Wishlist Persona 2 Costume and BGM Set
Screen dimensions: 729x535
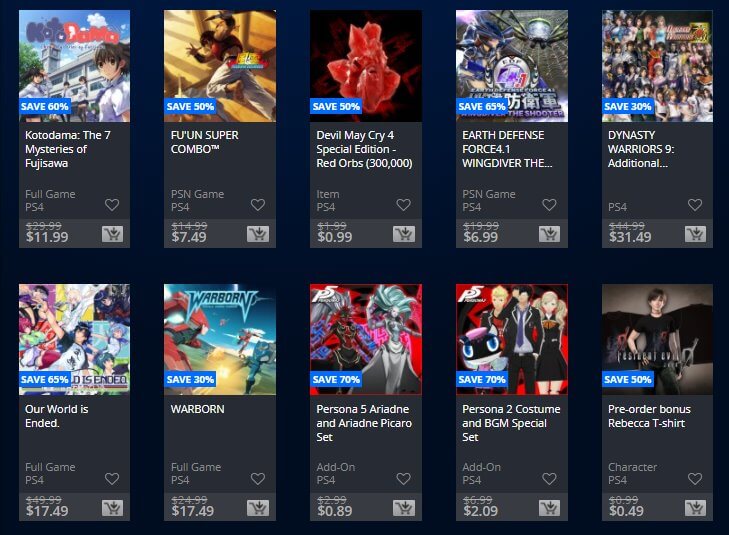coord(550,479)
